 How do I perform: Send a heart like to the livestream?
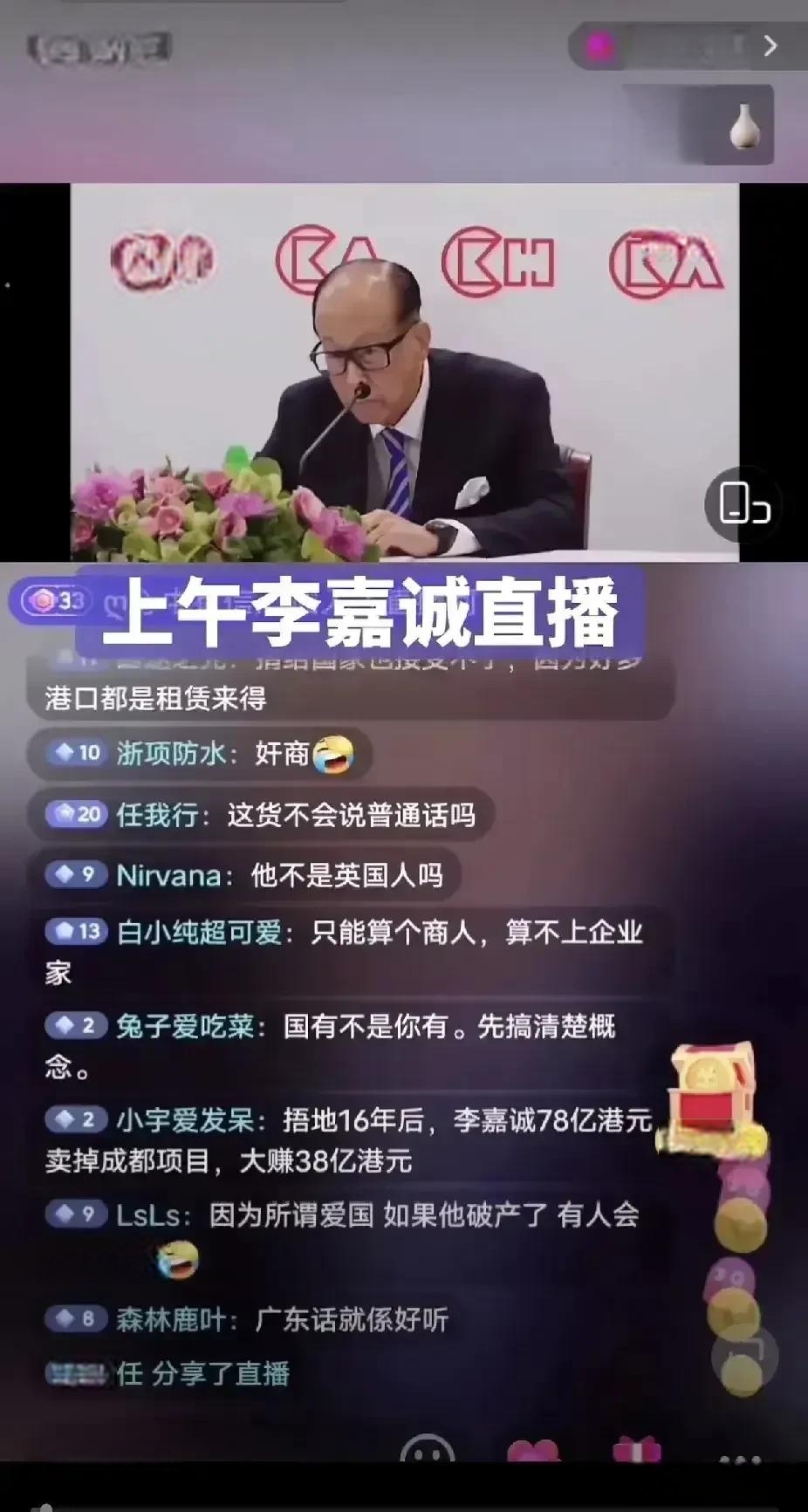click(x=534, y=1450)
